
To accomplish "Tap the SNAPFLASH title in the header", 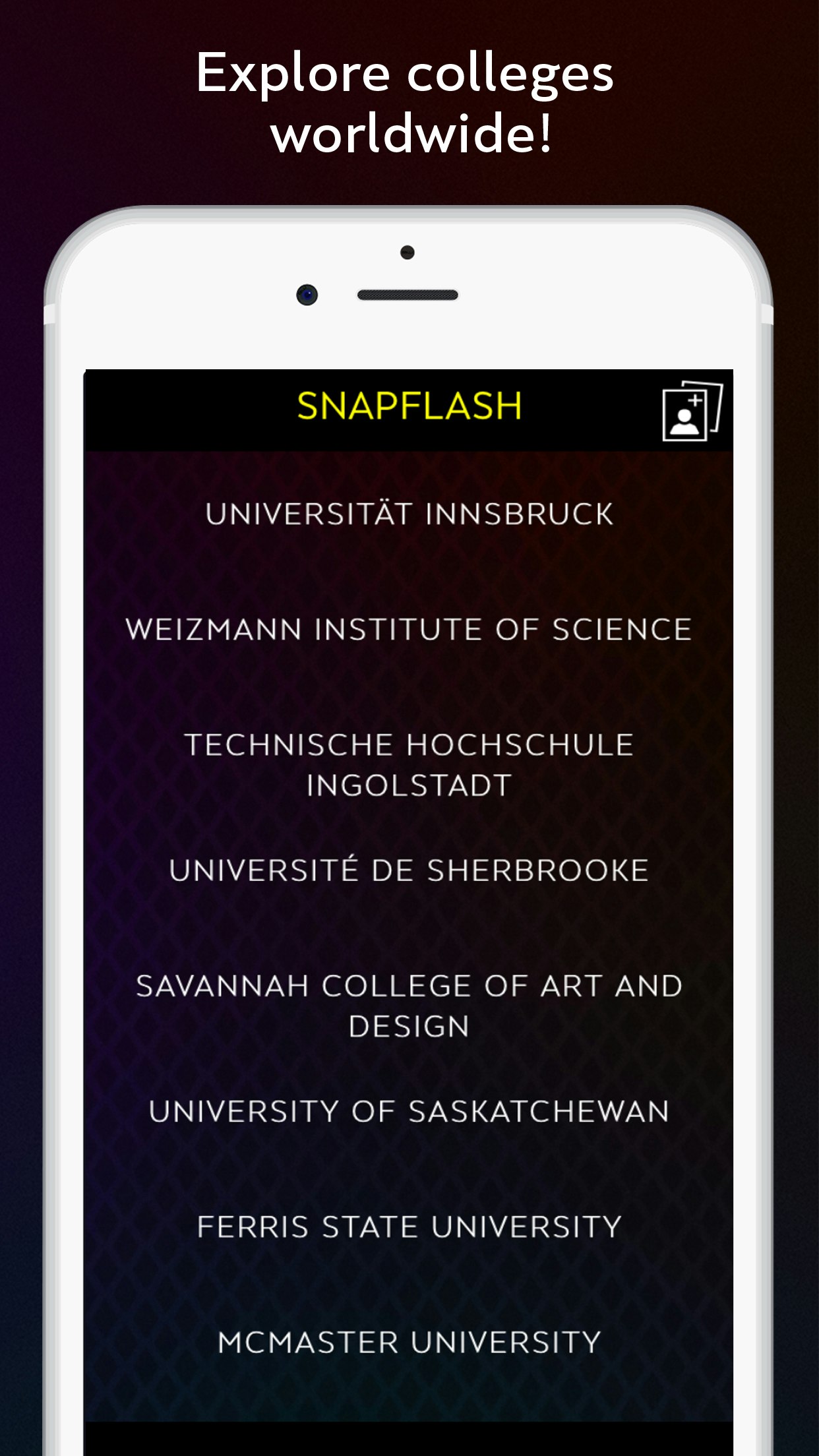I will point(409,407).
